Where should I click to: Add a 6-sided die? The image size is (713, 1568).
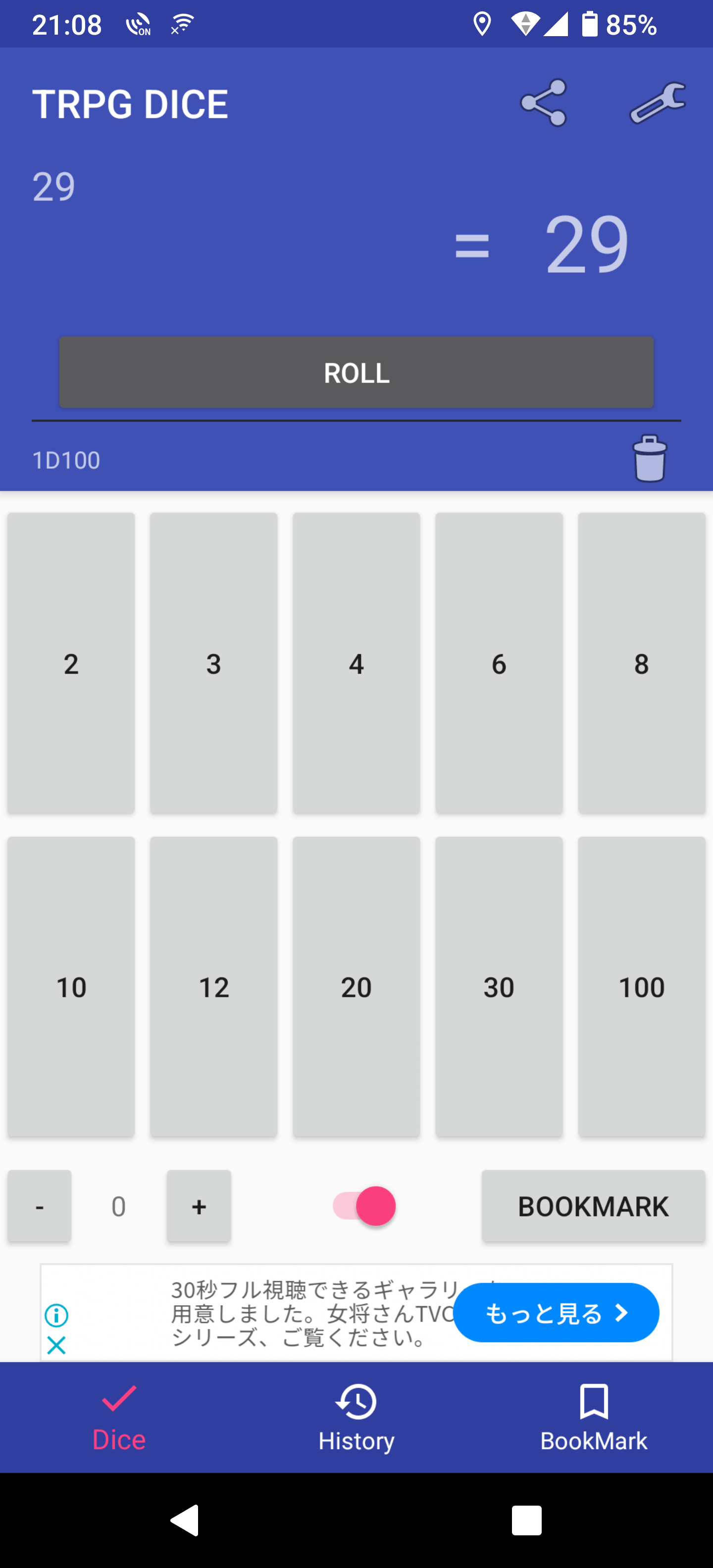tap(499, 663)
